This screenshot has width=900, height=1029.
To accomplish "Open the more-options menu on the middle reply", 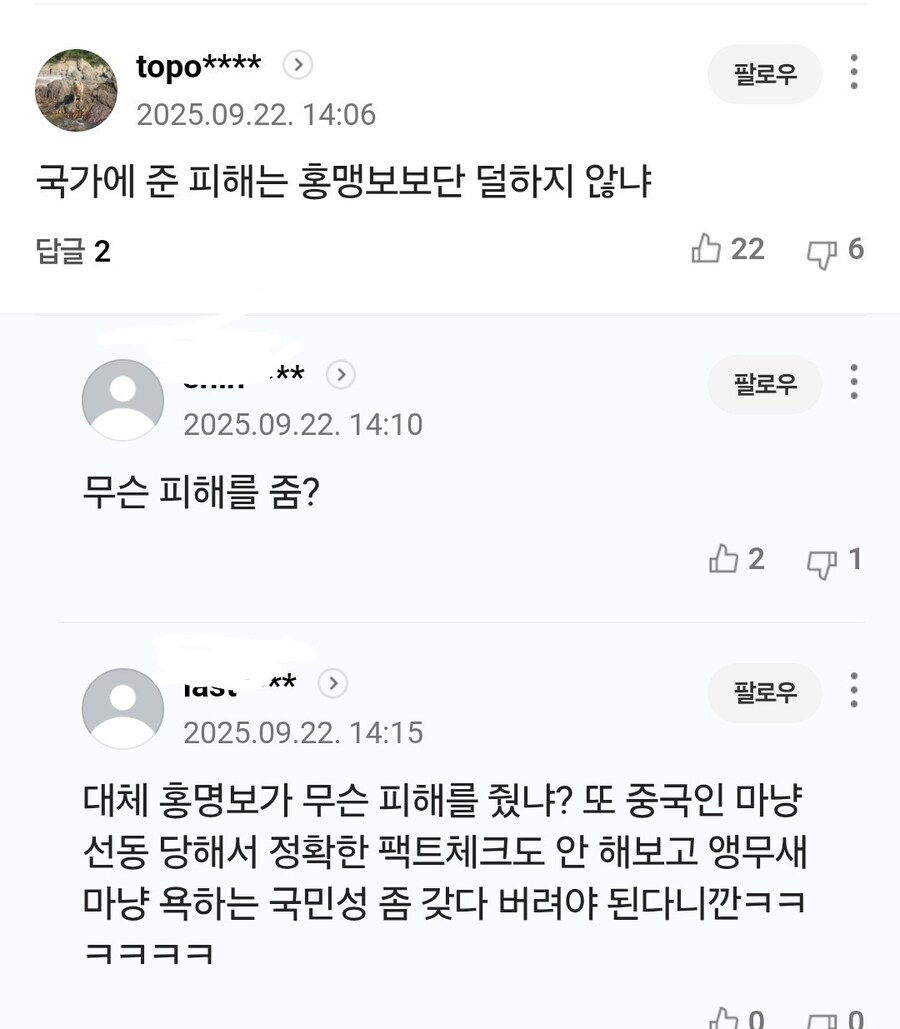I will pyautogui.click(x=854, y=384).
